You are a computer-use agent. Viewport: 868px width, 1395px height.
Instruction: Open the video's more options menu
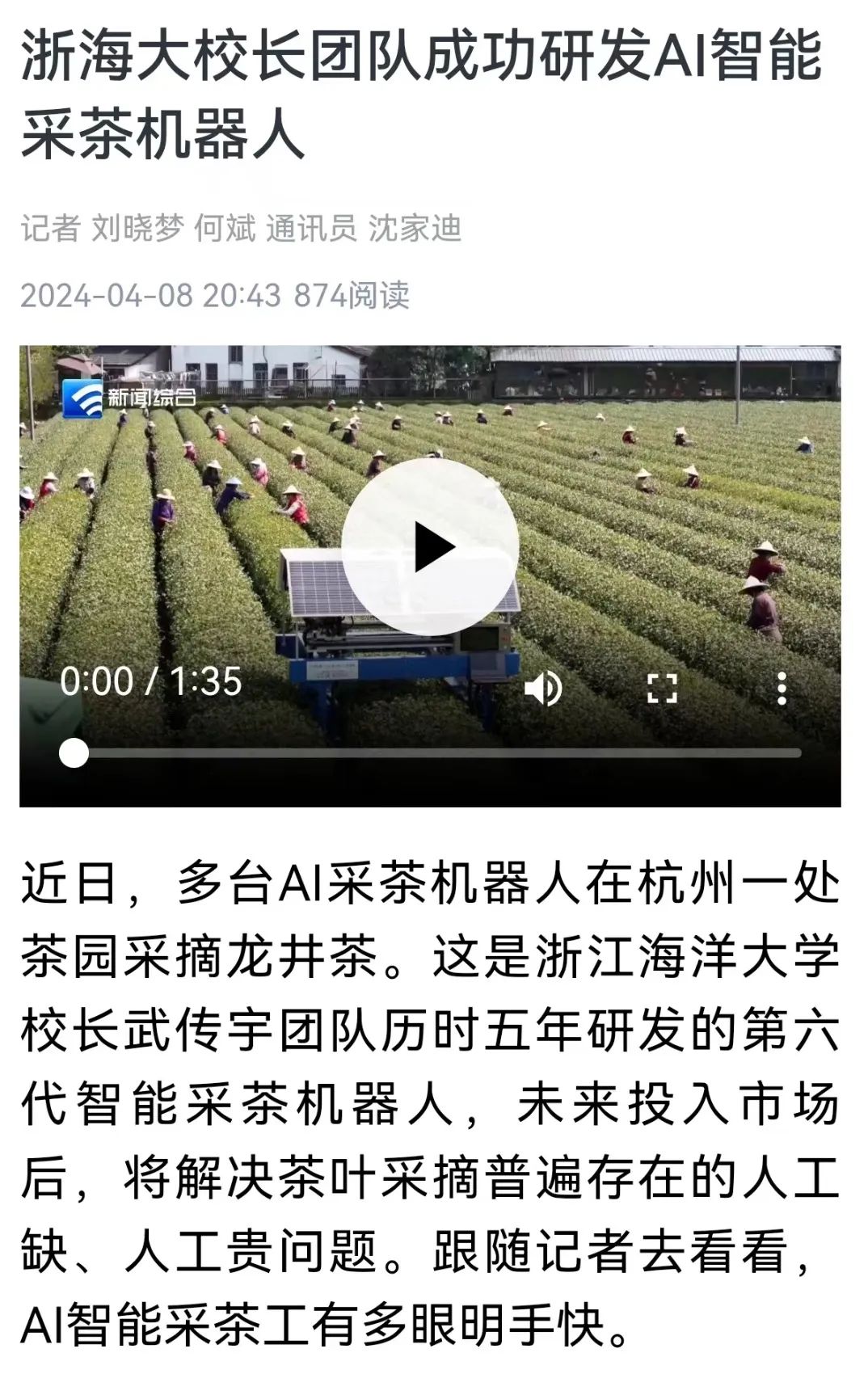coord(782,689)
